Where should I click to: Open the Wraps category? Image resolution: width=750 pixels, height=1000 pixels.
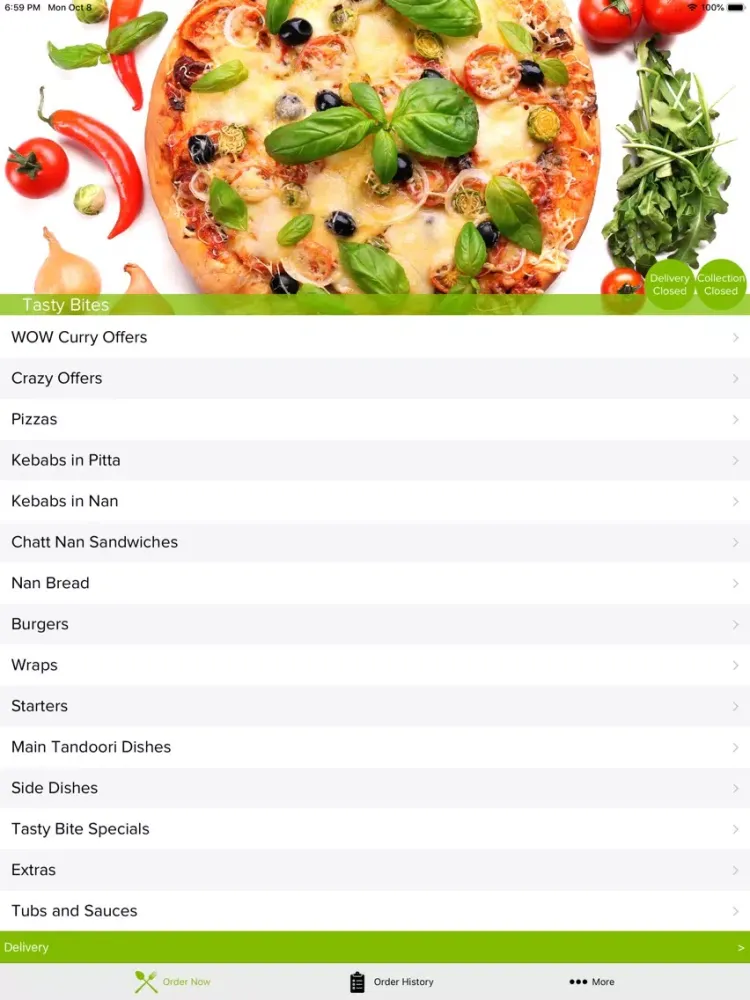(375, 665)
